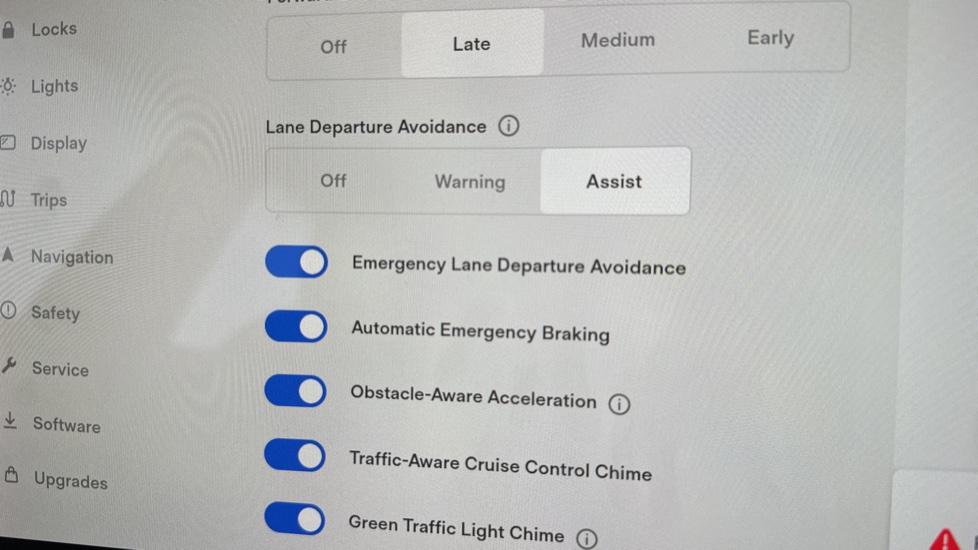The height and width of the screenshot is (550, 978).
Task: Turn Lane Departure Avoidance Off
Action: [x=334, y=181]
